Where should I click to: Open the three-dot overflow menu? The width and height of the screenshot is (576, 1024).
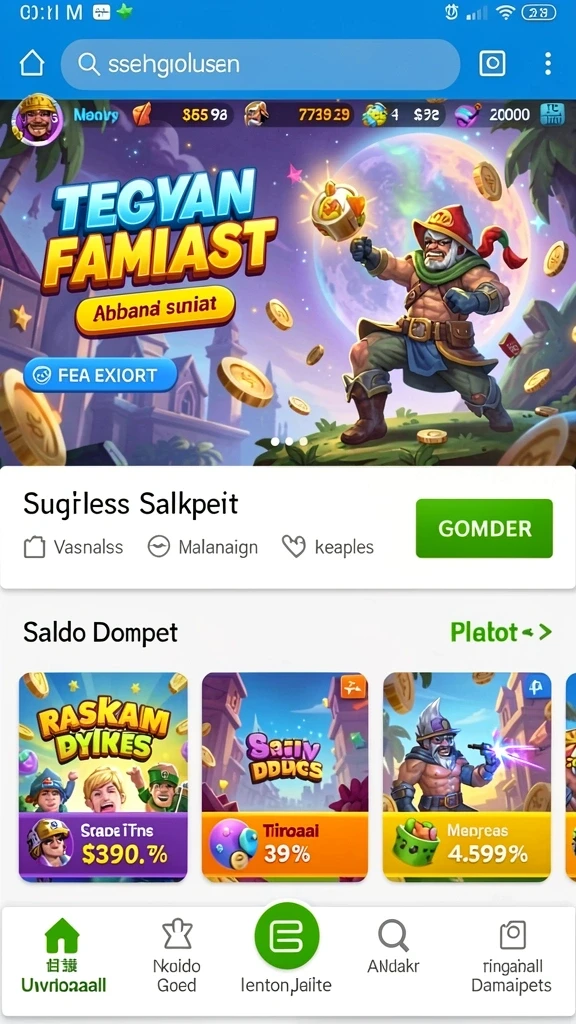pyautogui.click(x=547, y=63)
